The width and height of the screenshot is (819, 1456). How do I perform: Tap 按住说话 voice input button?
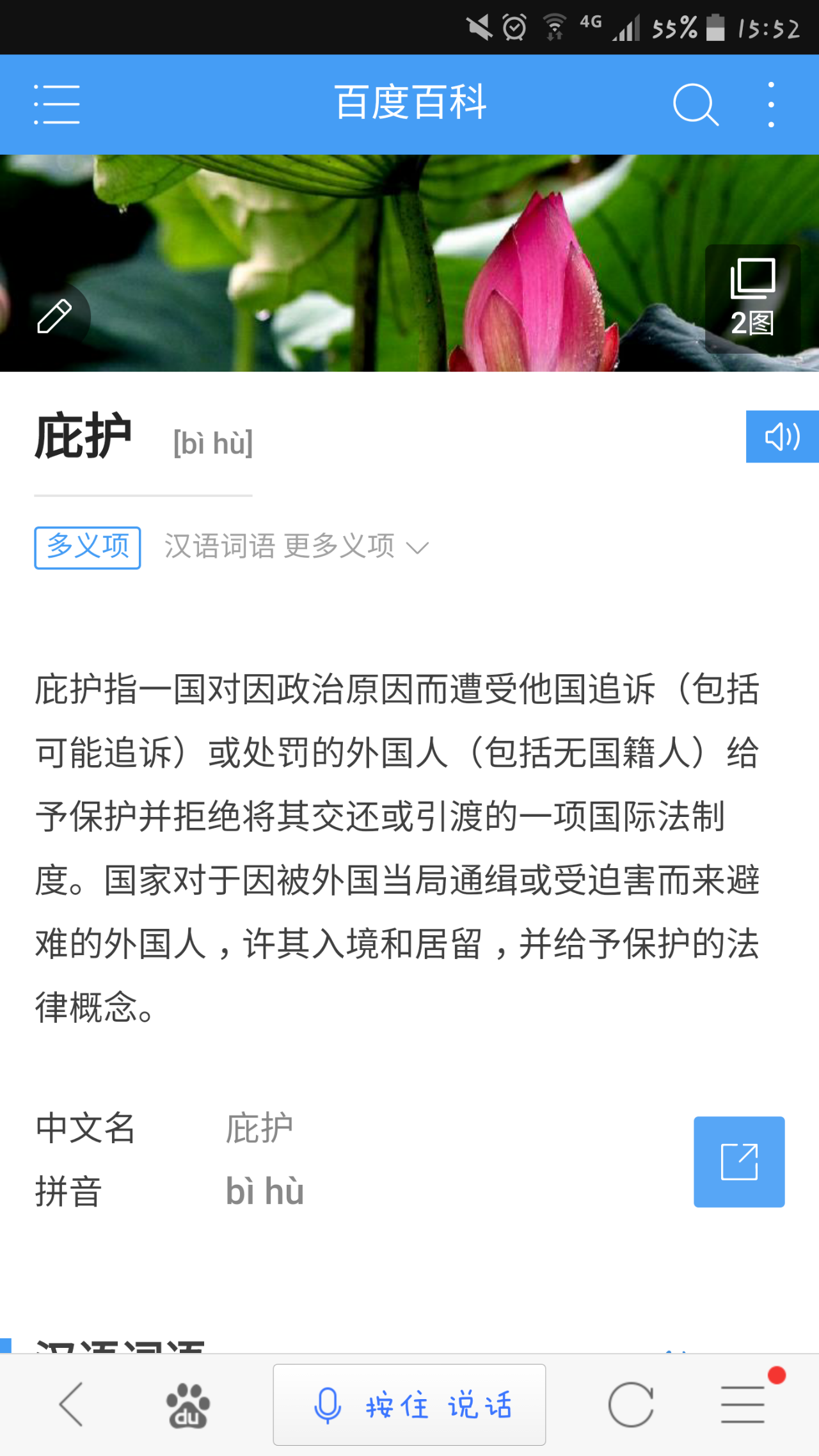coord(409,1405)
